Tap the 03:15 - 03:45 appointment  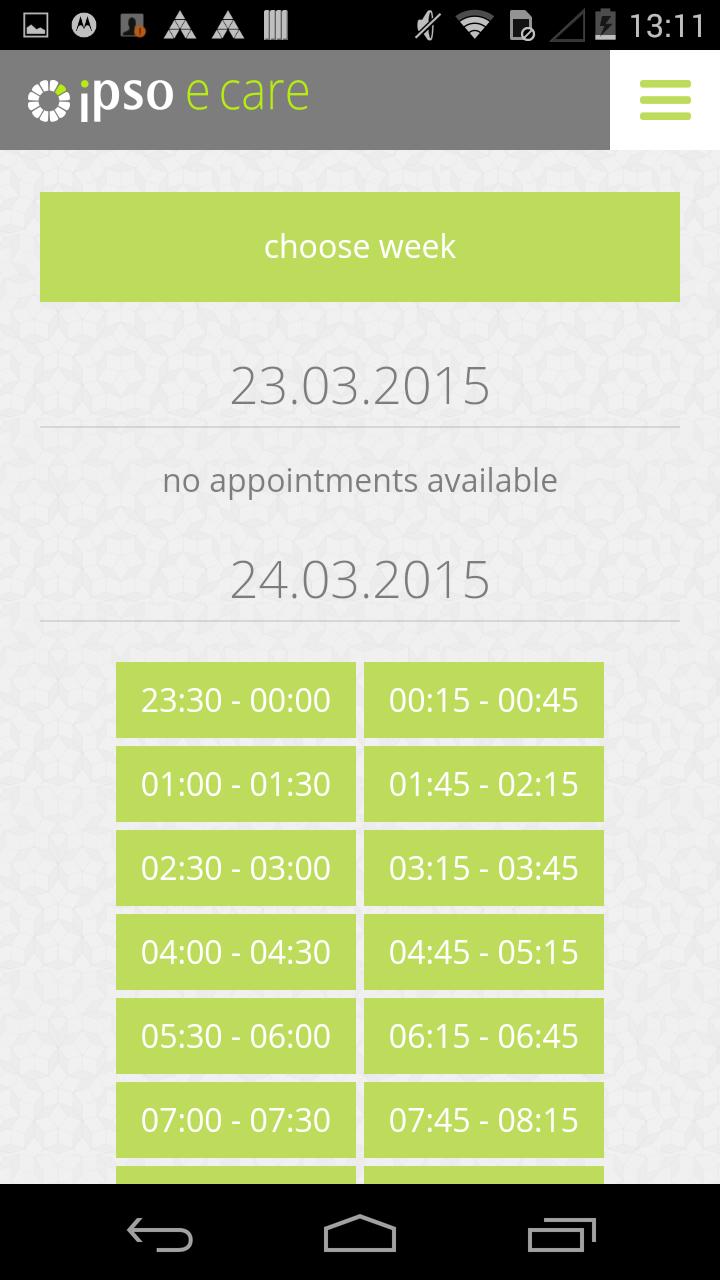(x=484, y=868)
